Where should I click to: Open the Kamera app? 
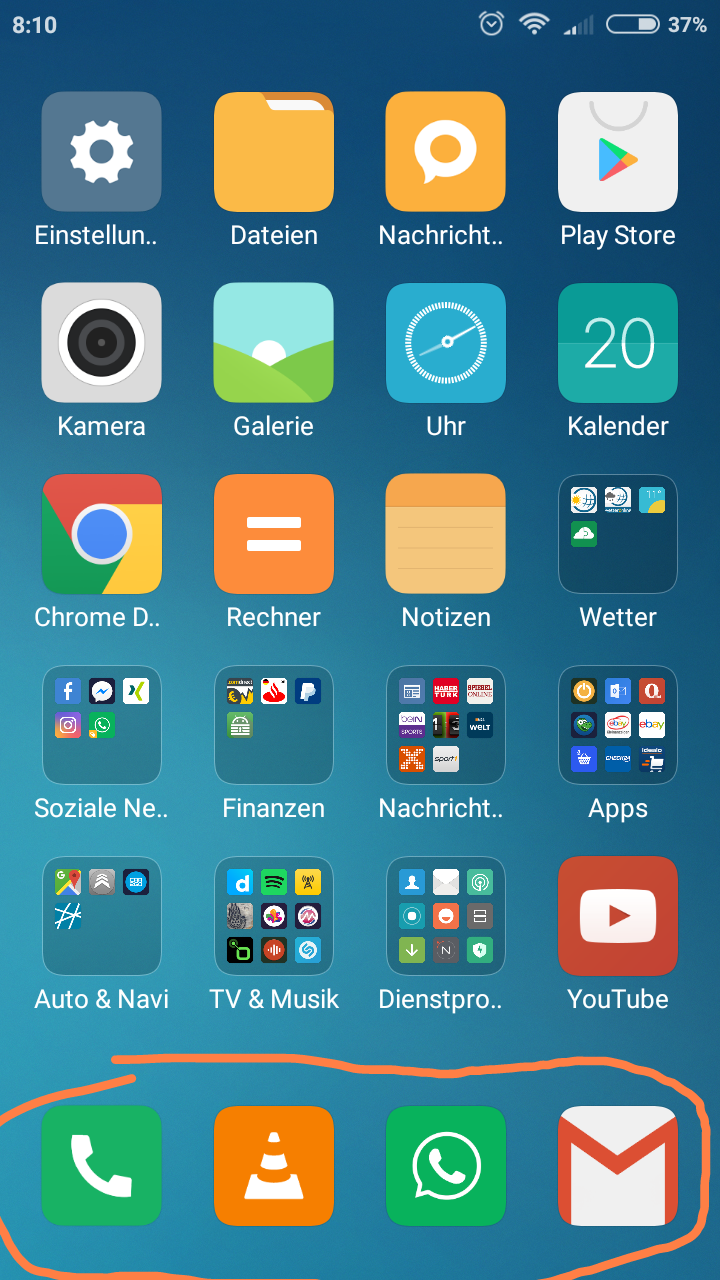coord(101,343)
